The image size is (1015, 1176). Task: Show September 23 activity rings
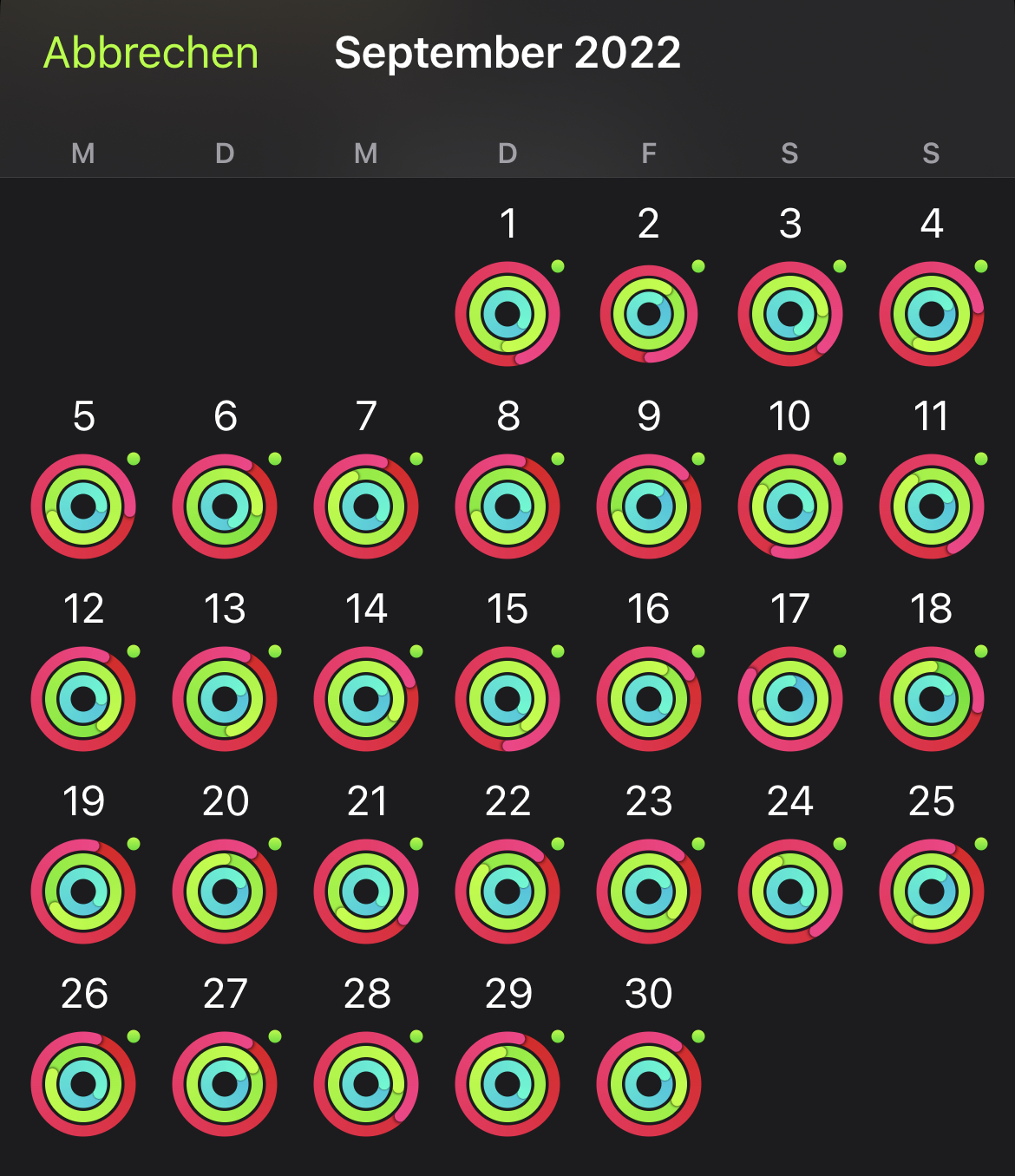point(649,892)
